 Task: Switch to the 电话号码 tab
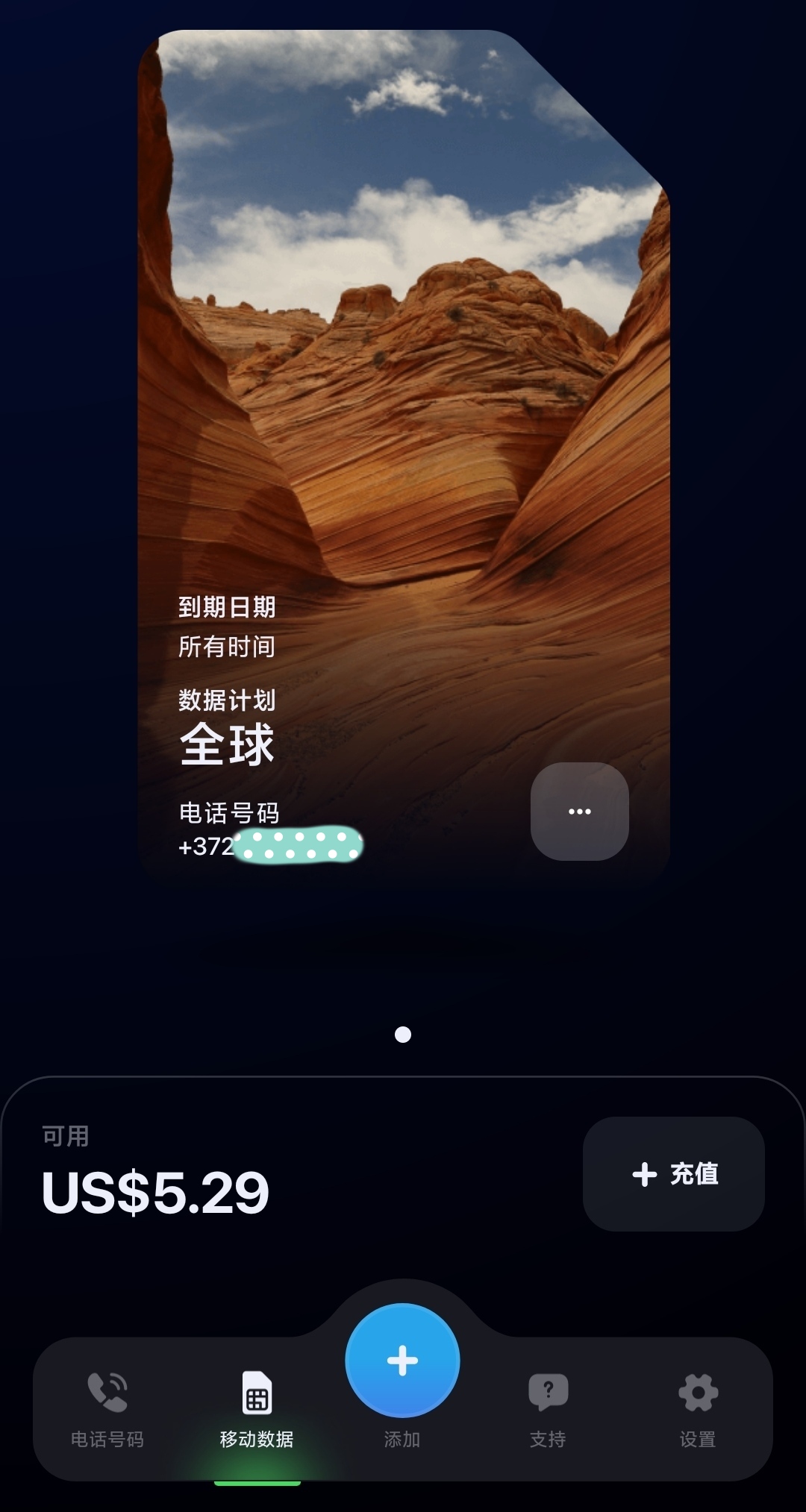point(107,1408)
